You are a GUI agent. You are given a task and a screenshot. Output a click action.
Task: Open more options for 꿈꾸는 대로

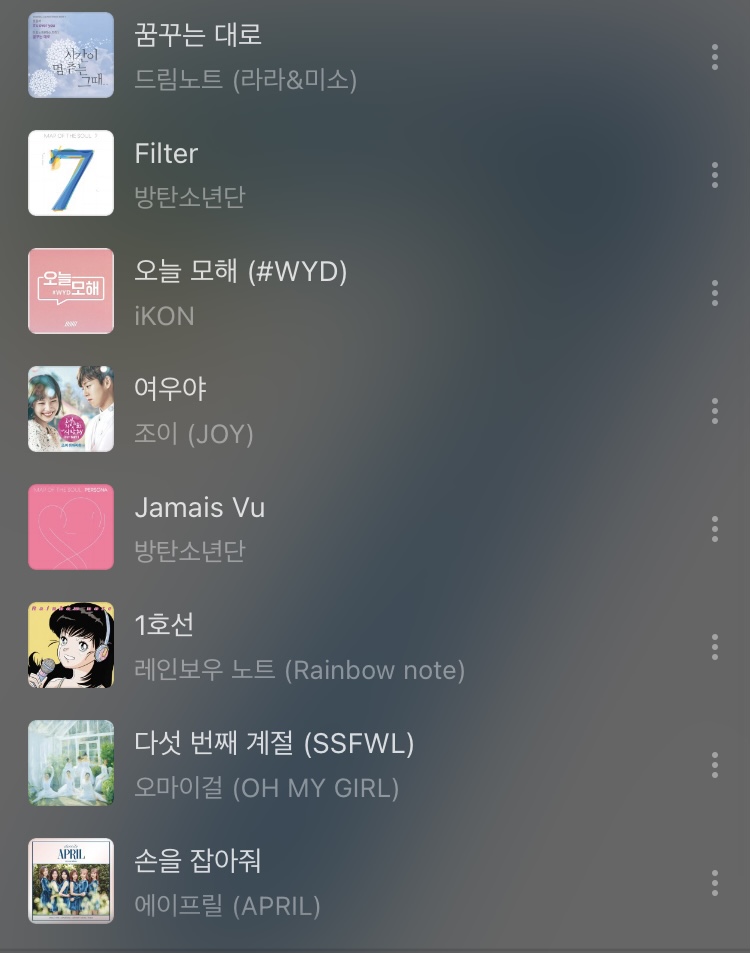coord(714,57)
